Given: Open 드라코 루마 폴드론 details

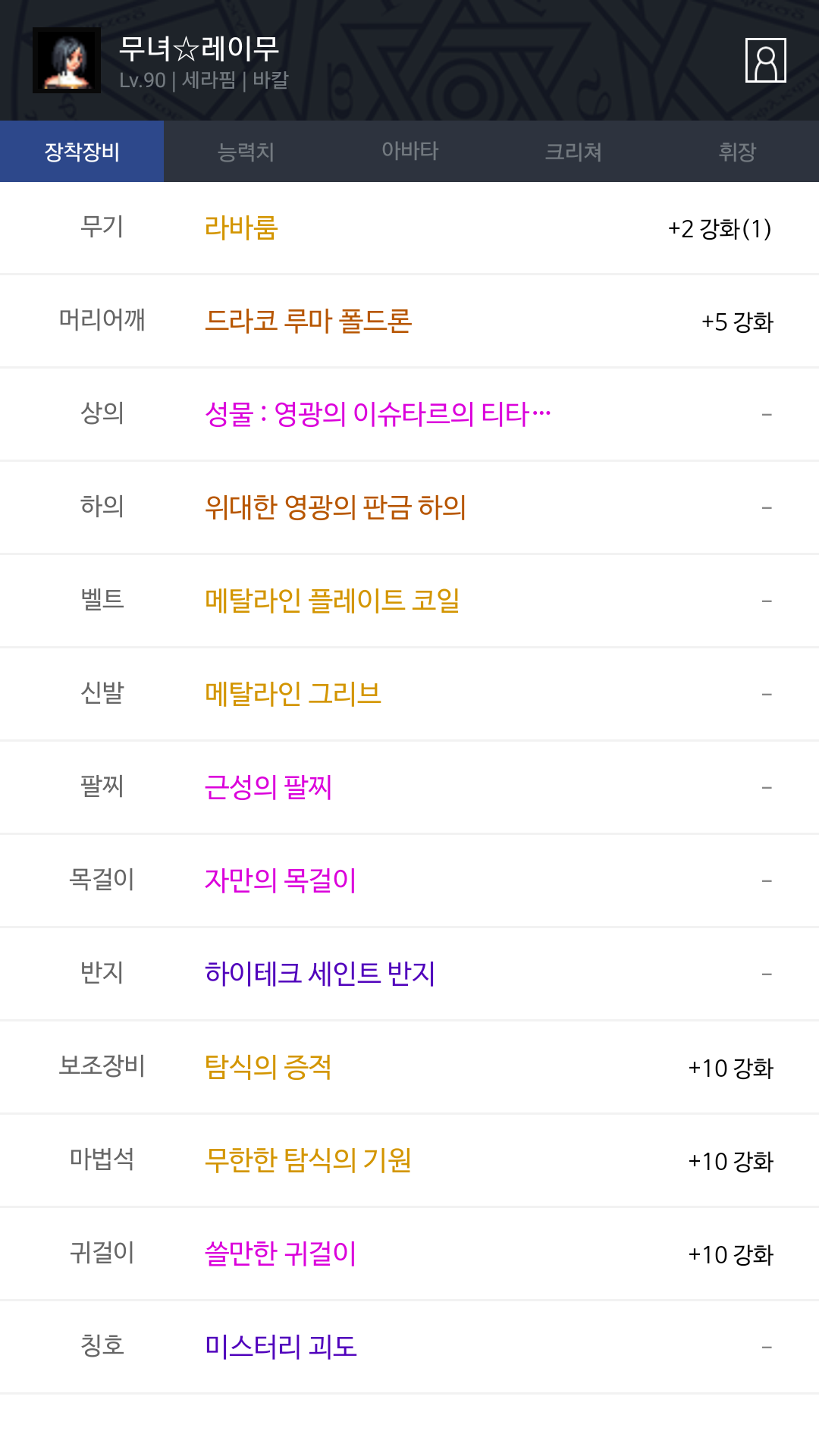Looking at the screenshot, I should coord(308,321).
